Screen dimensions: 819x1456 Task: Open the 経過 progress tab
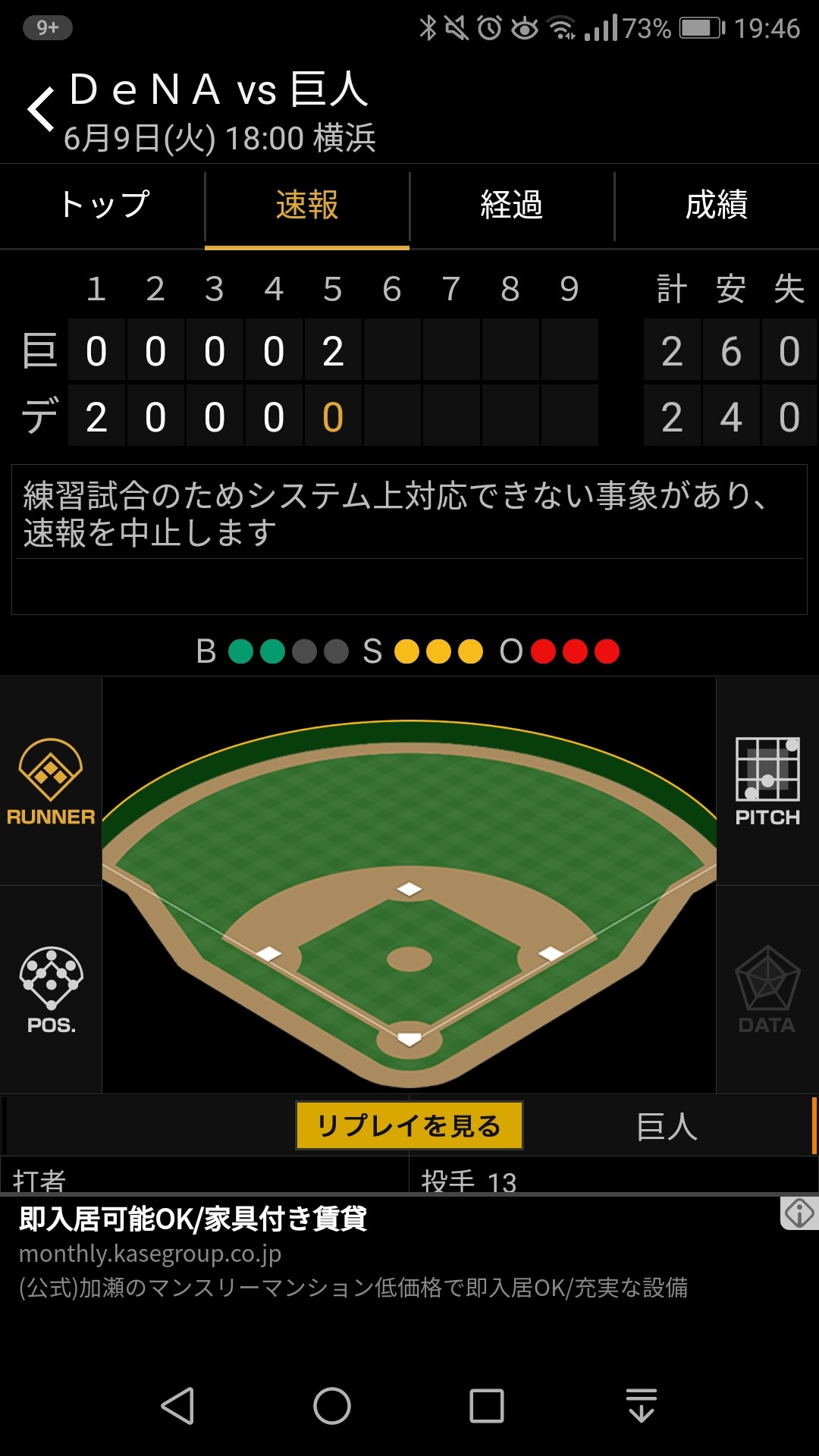tap(511, 206)
